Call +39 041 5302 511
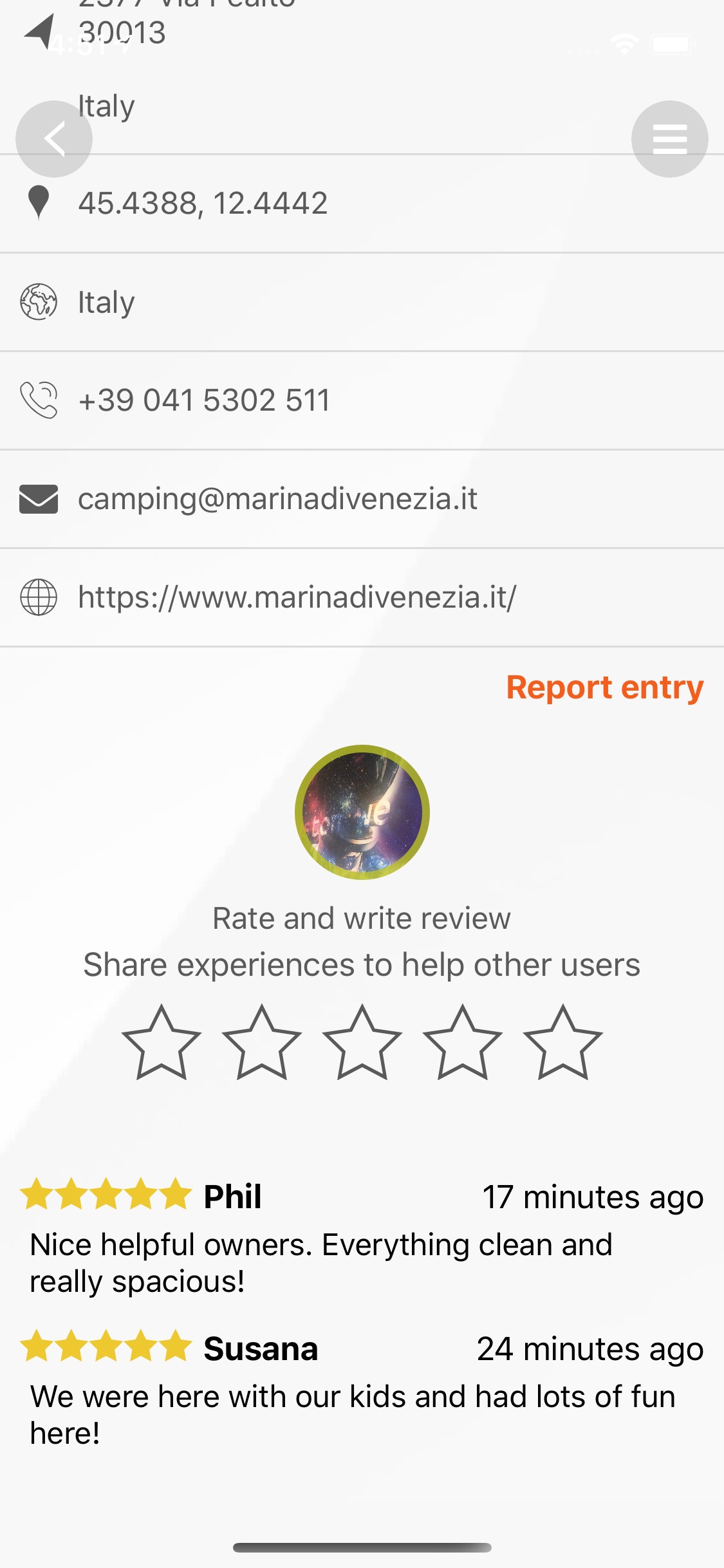Screen dimensions: 724x1568 (x=204, y=400)
